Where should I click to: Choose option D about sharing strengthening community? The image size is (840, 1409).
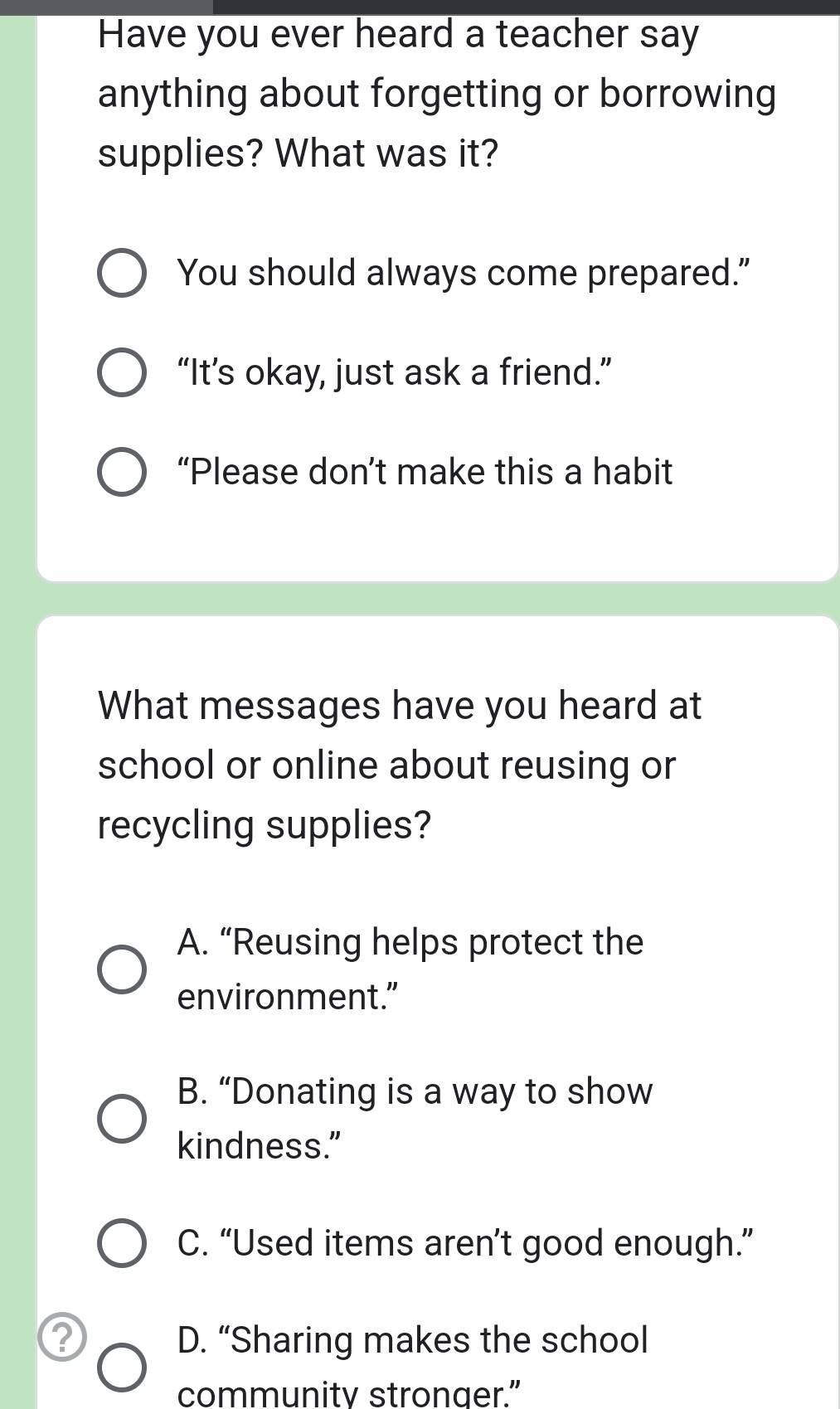coord(411,1366)
